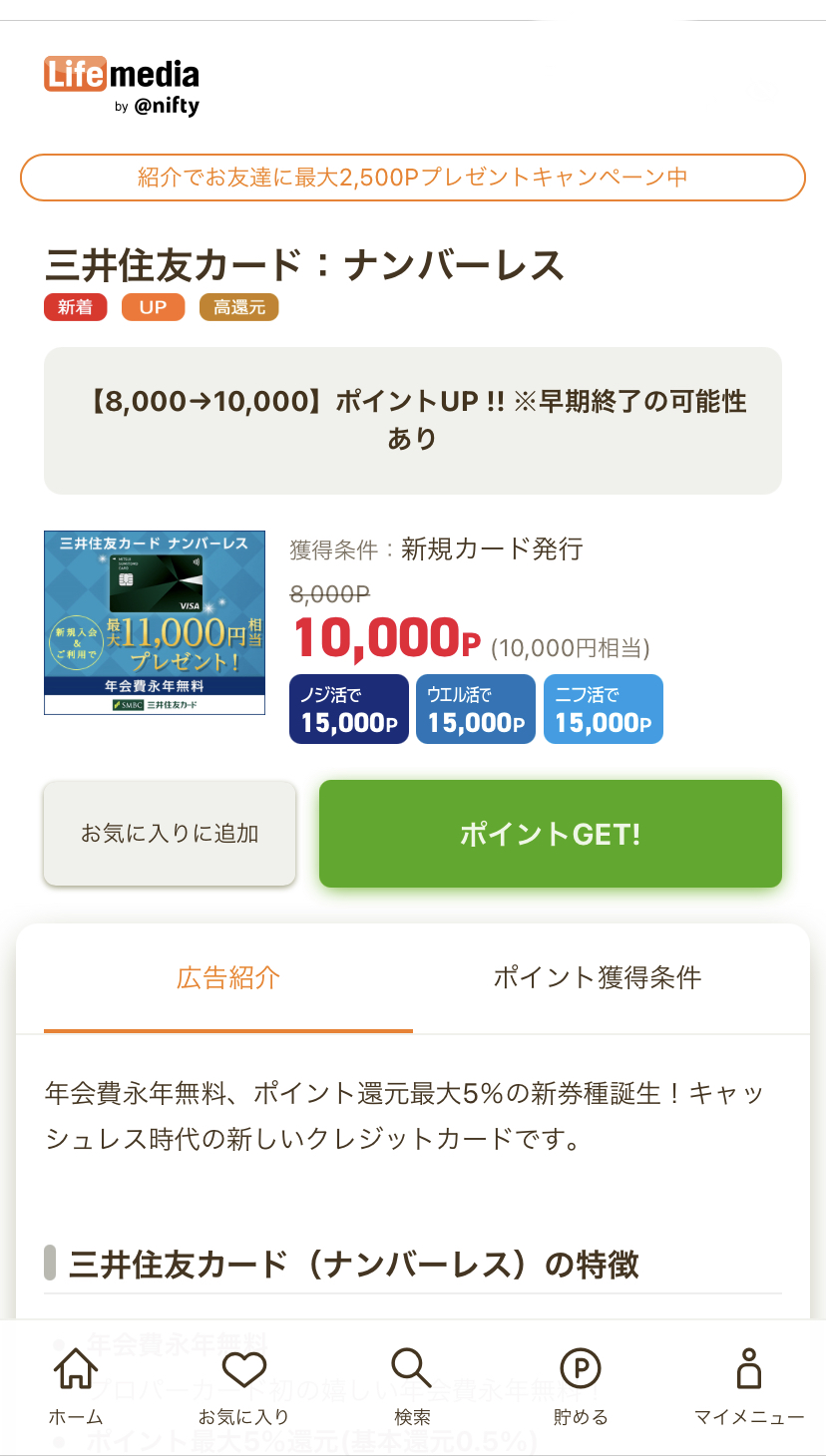
Task: Open マイメニュー from the bottom bar
Action: click(749, 1386)
